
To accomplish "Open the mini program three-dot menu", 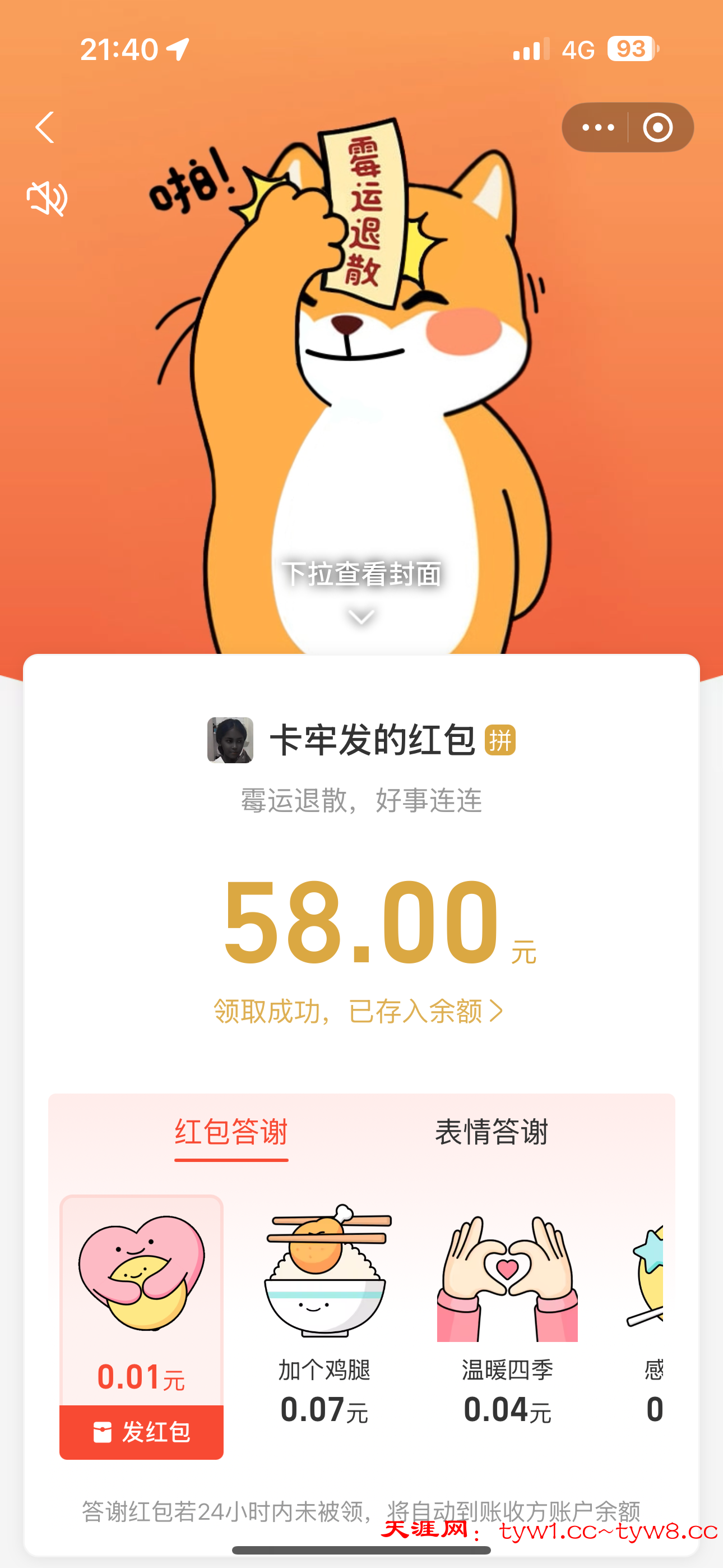I will (x=597, y=127).
